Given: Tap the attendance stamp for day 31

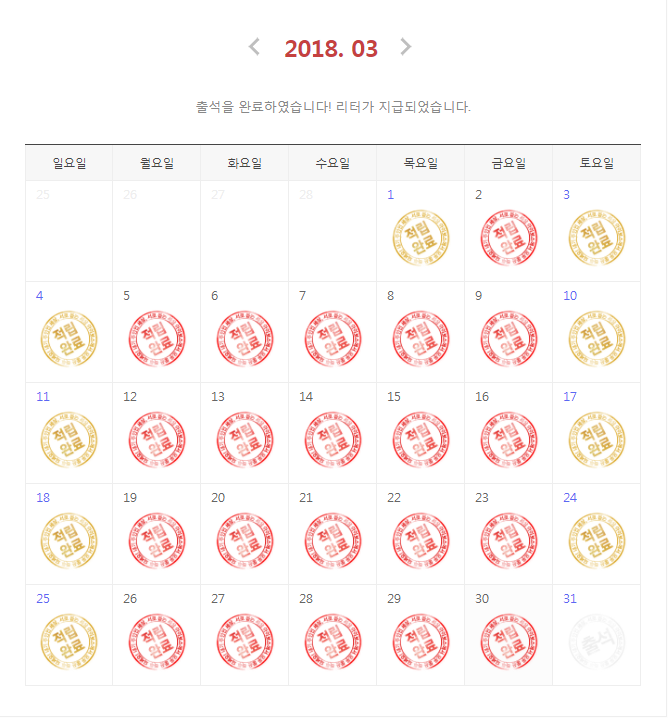Looking at the screenshot, I should tap(597, 640).
